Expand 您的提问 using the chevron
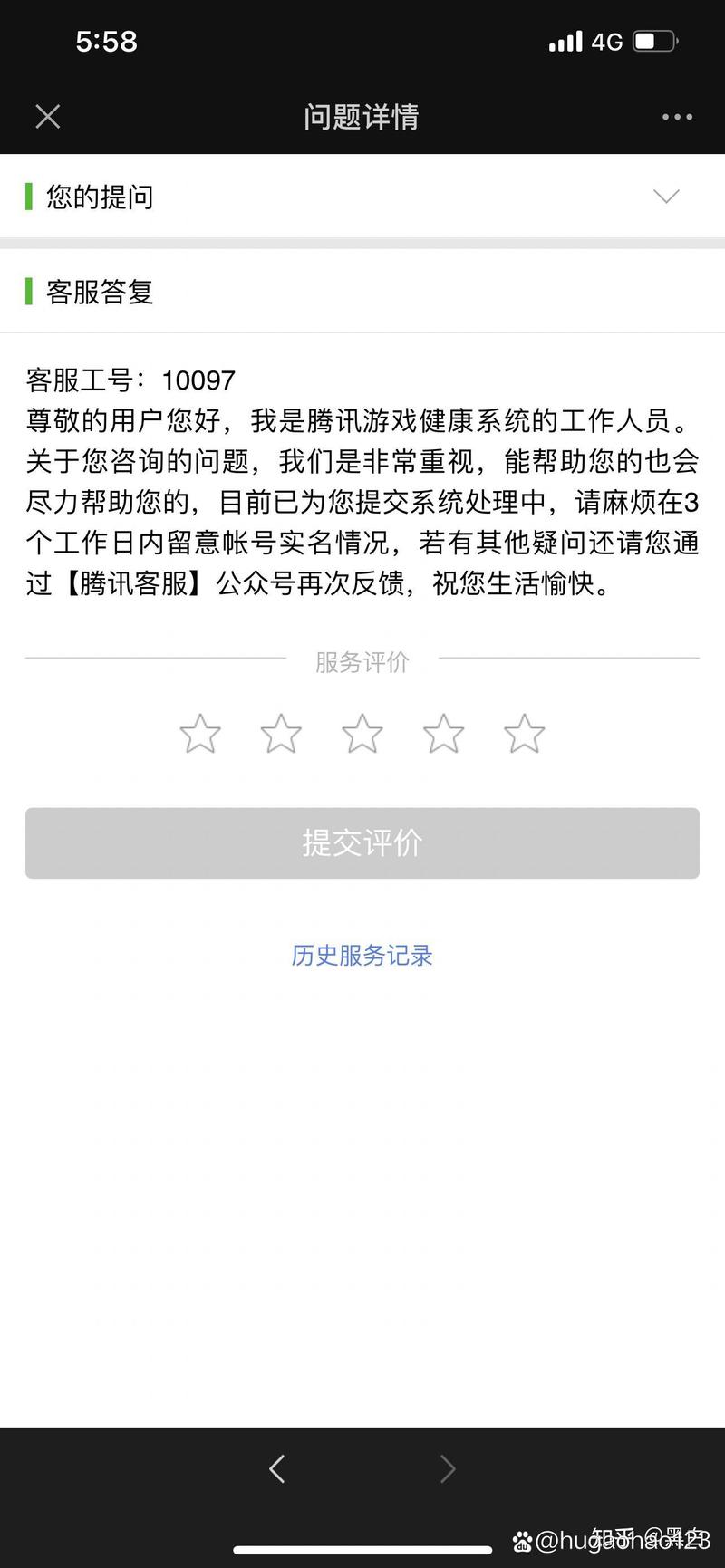 click(667, 196)
